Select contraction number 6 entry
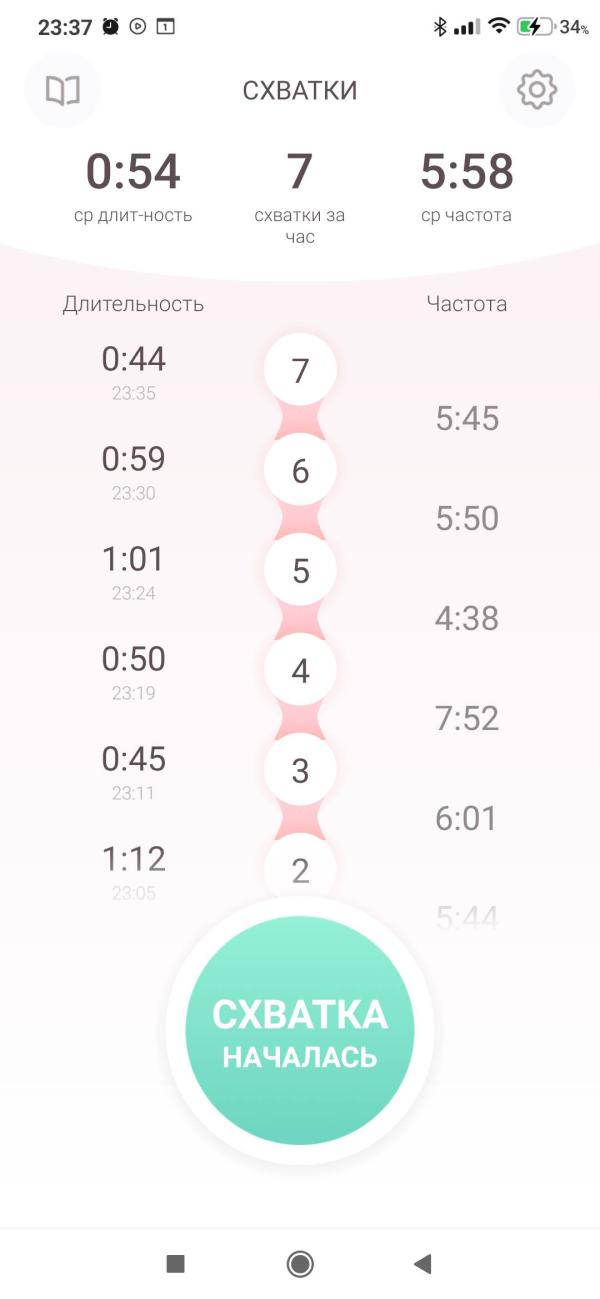This screenshot has width=600, height=1299. (300, 471)
